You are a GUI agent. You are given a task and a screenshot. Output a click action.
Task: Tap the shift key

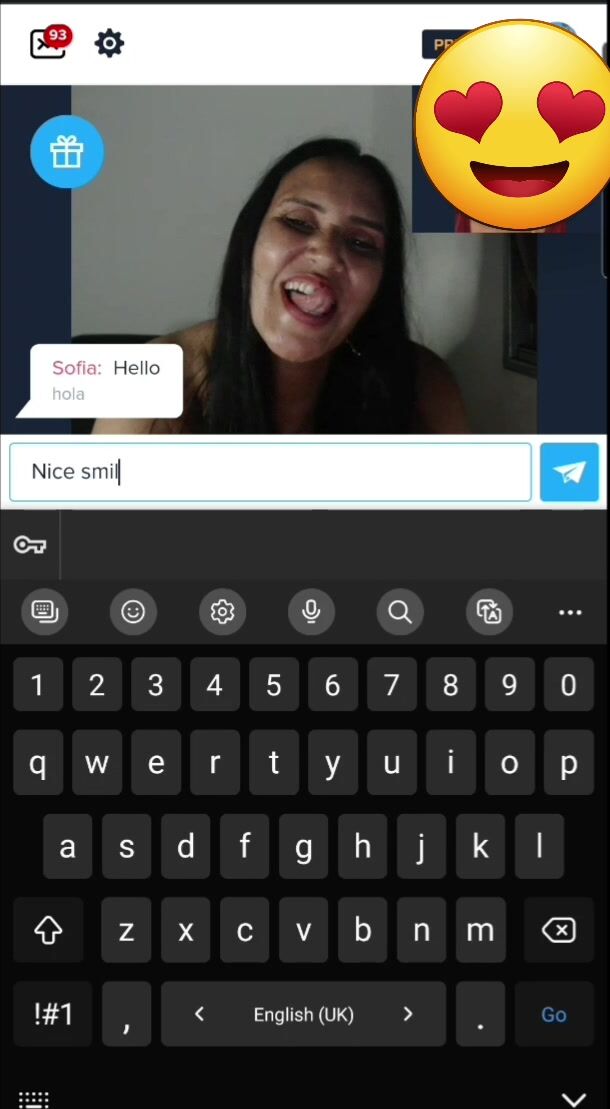pyautogui.click(x=48, y=930)
